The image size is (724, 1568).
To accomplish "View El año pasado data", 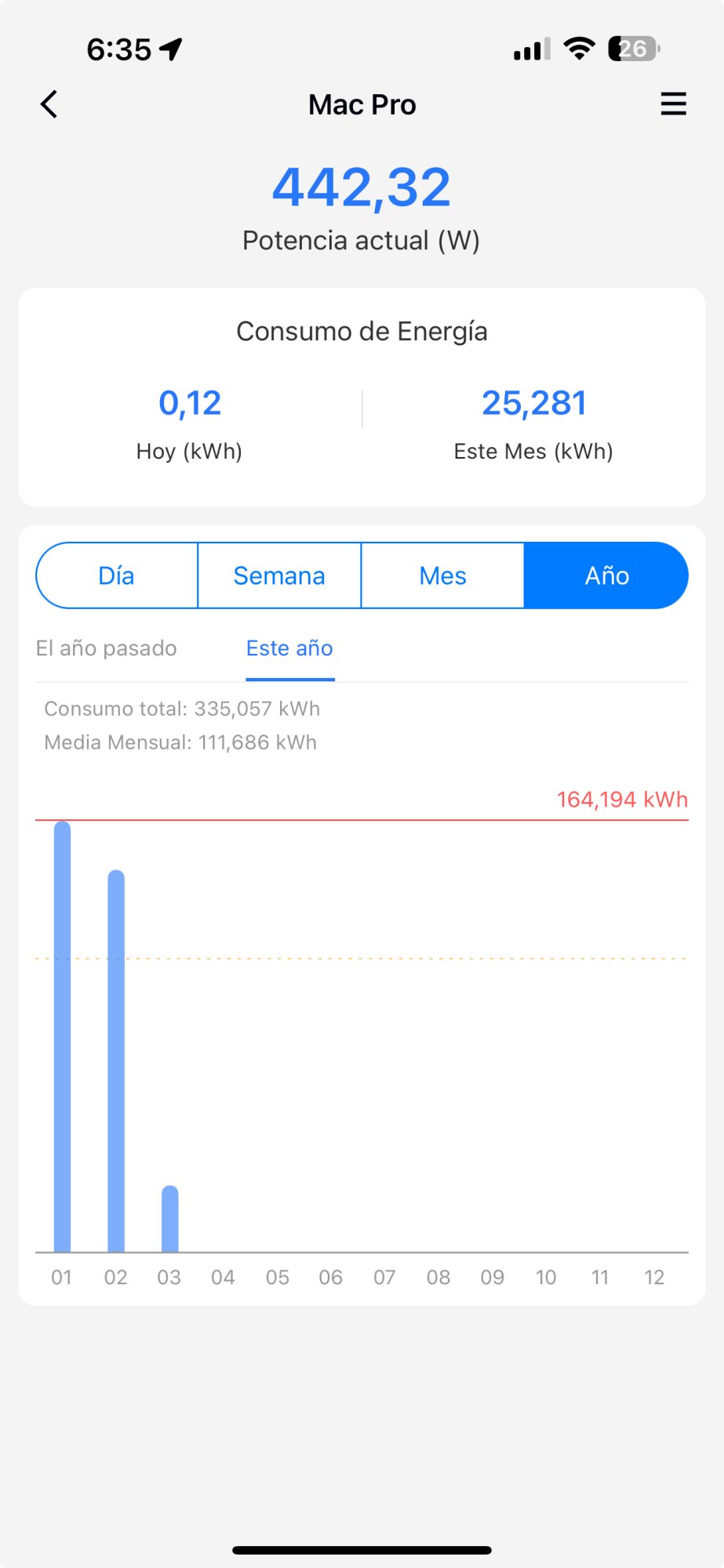I will [x=107, y=648].
